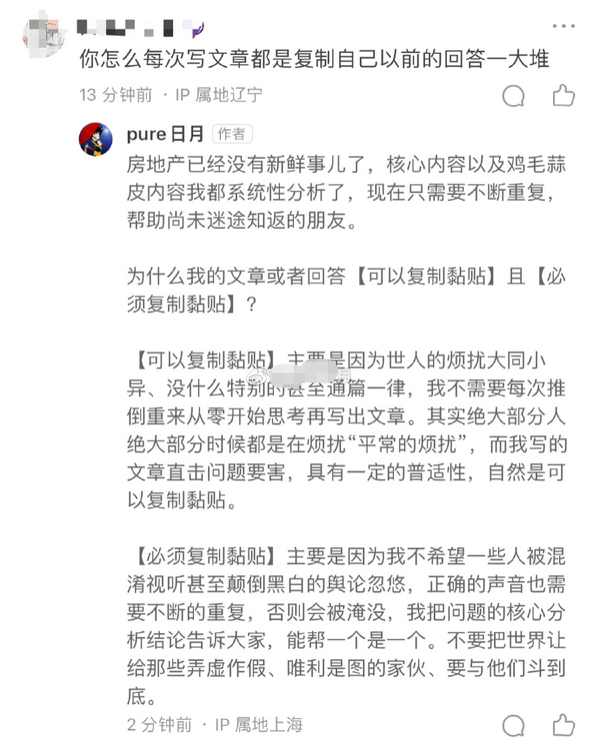Open the first commenter's blurred avatar
Screen dimensions: 600x752
point(43,38)
